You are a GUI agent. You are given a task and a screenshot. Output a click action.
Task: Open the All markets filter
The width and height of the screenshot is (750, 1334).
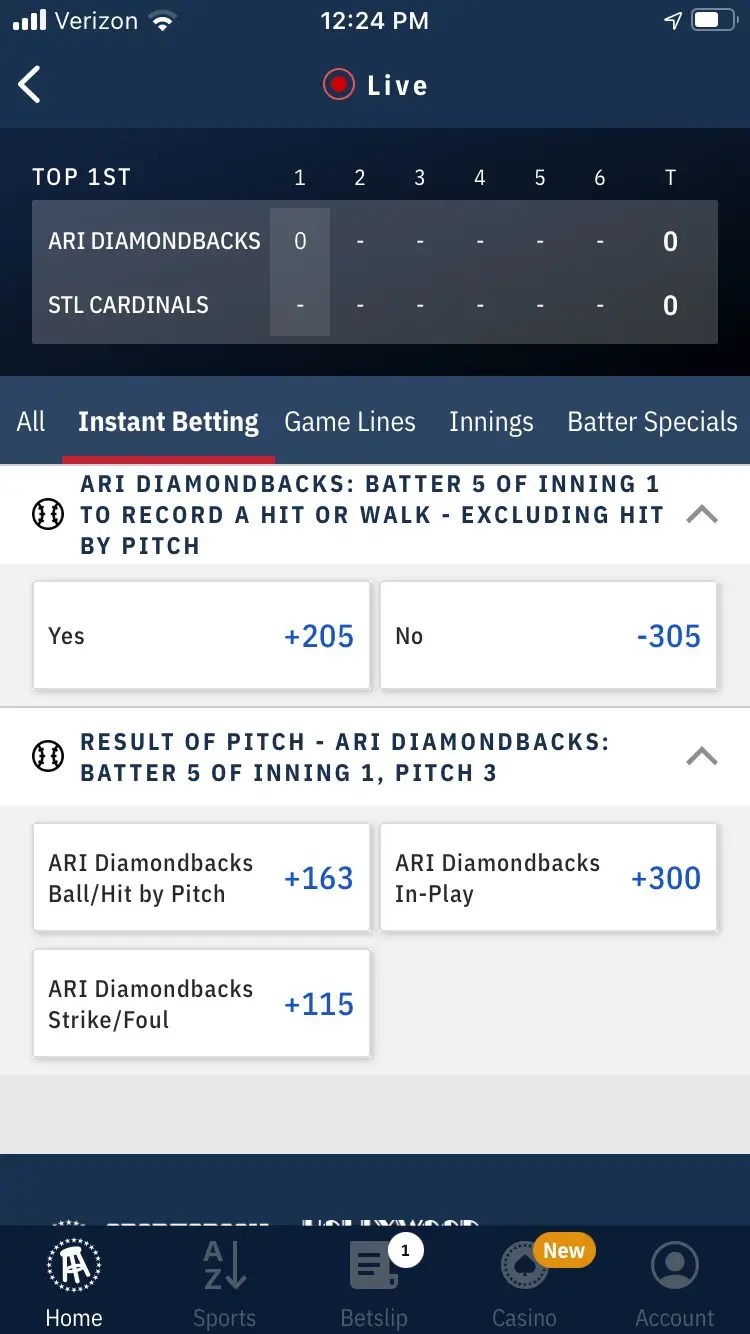pos(30,422)
